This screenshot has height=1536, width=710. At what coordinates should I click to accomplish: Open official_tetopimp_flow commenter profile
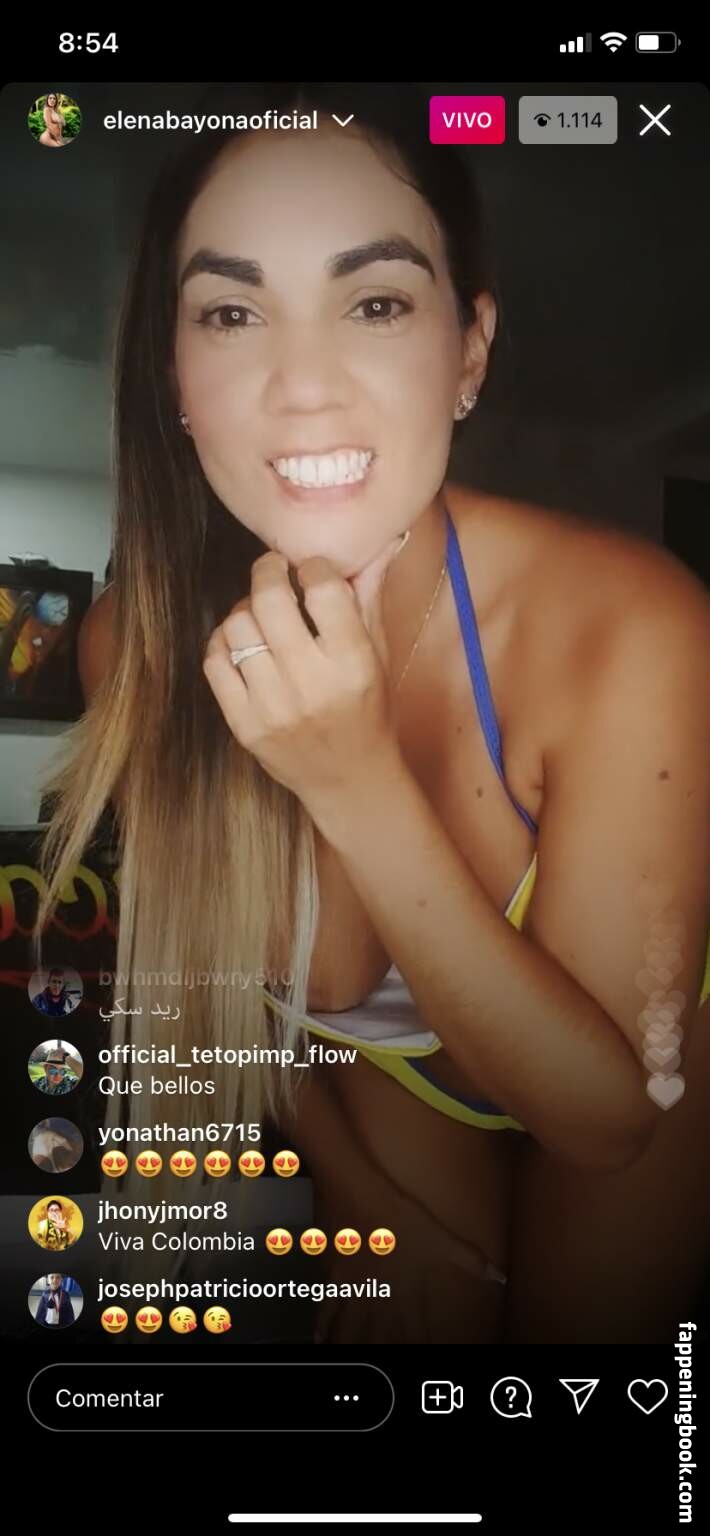[55, 1067]
